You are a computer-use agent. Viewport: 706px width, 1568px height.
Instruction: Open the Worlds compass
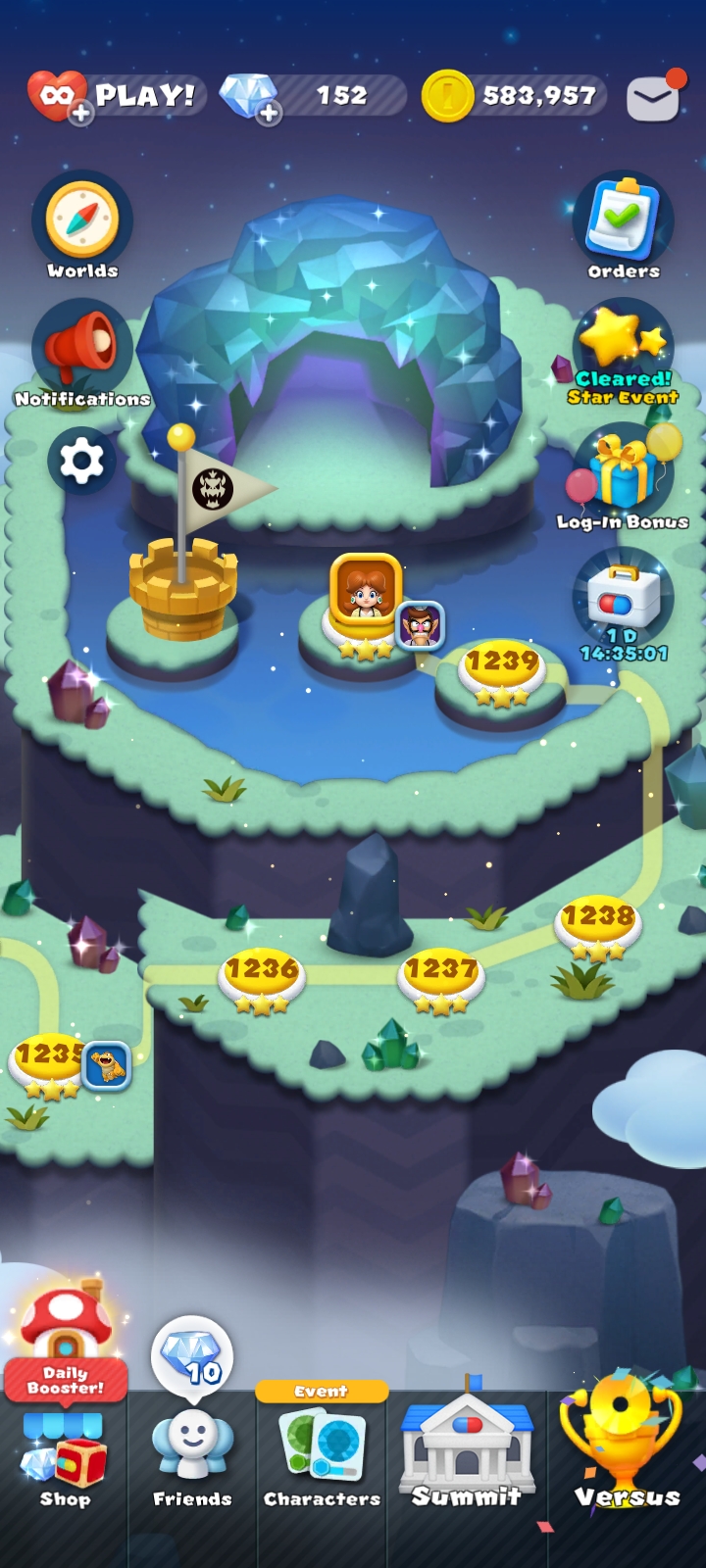coord(82,222)
